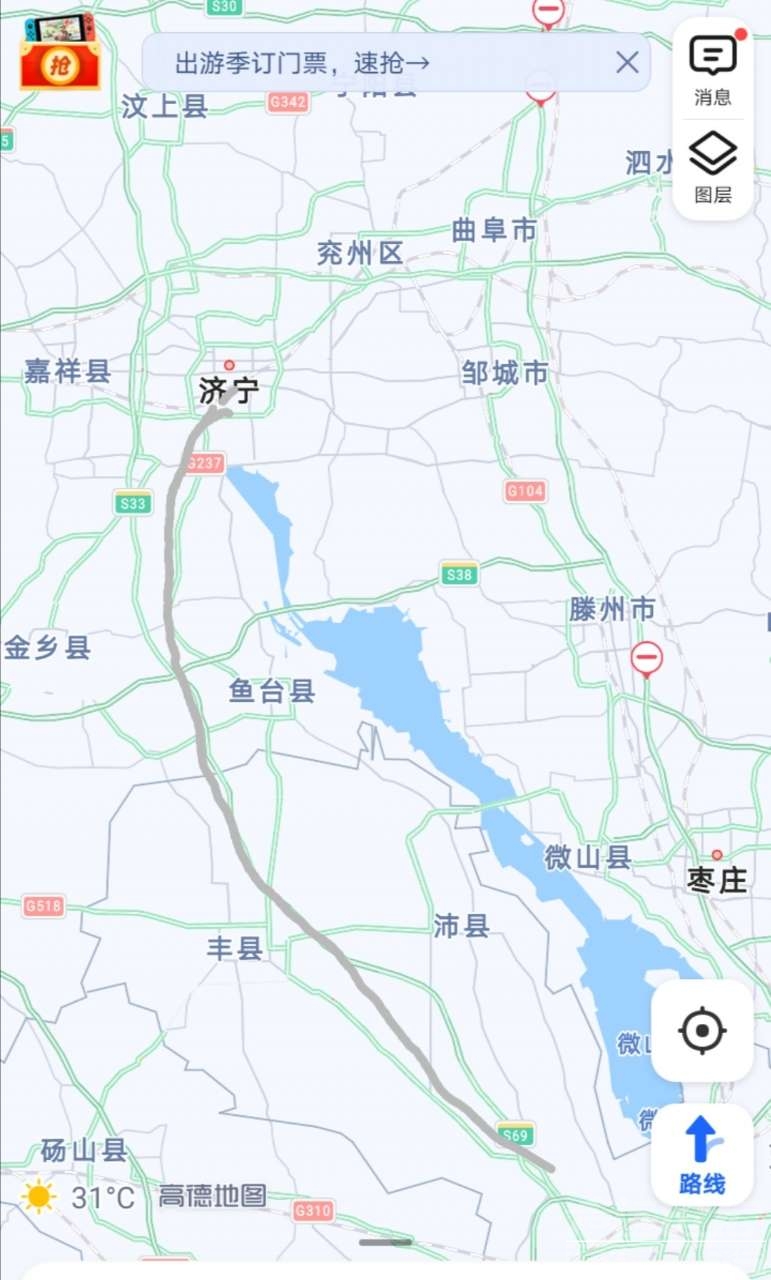This screenshot has height=1280, width=771.
Task: Open 路线 route planning
Action: [702, 1155]
